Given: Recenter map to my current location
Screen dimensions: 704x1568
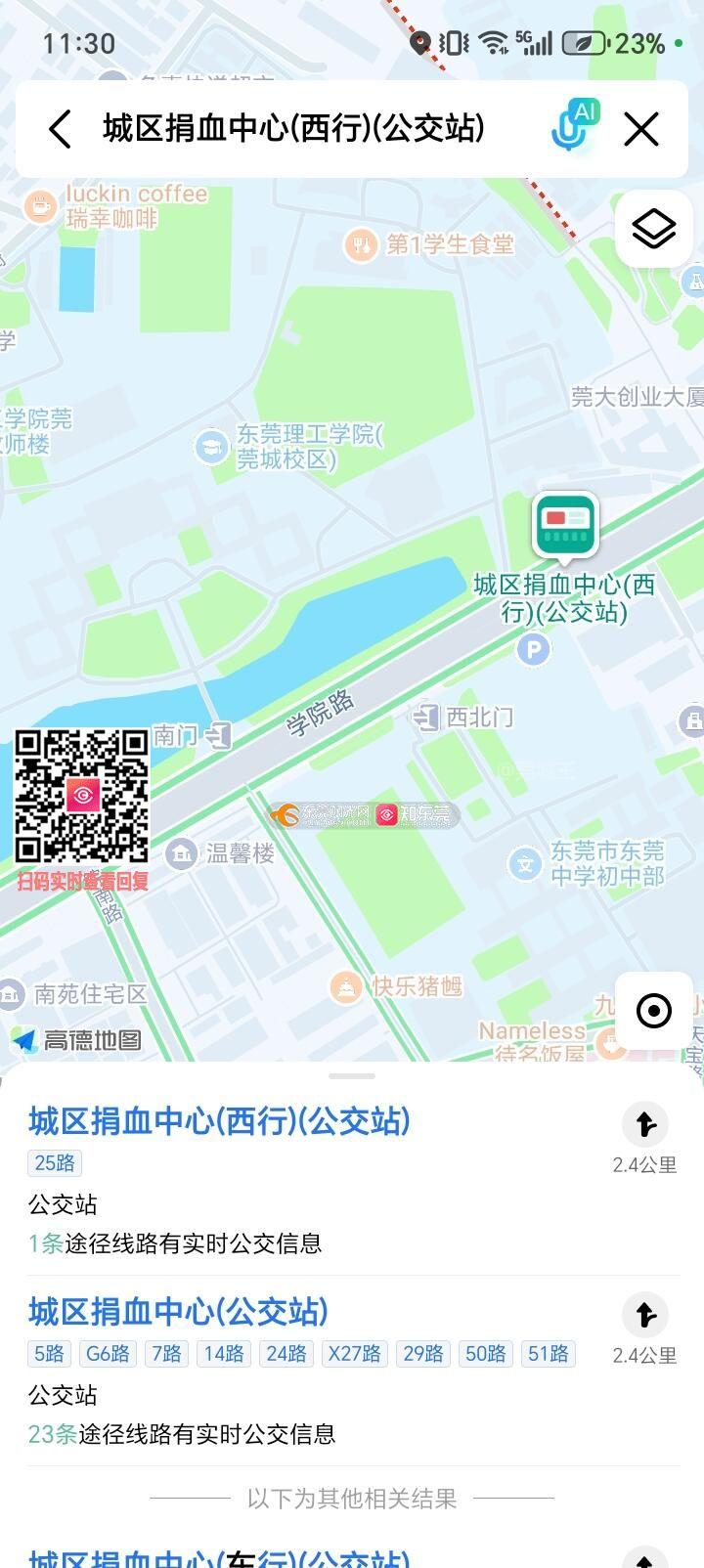Looking at the screenshot, I should (653, 1010).
